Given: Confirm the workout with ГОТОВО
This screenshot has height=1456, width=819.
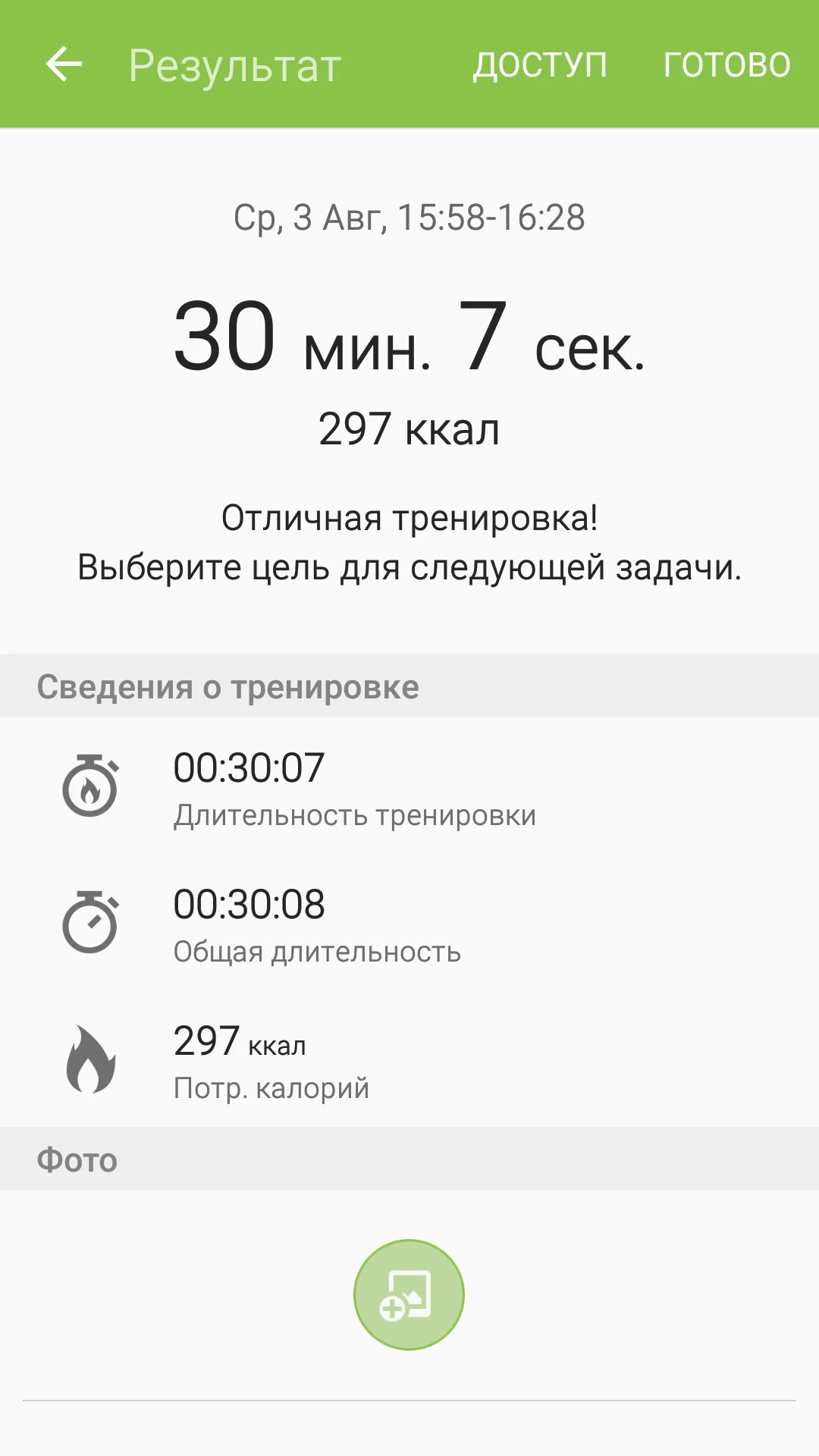Looking at the screenshot, I should click(x=726, y=64).
